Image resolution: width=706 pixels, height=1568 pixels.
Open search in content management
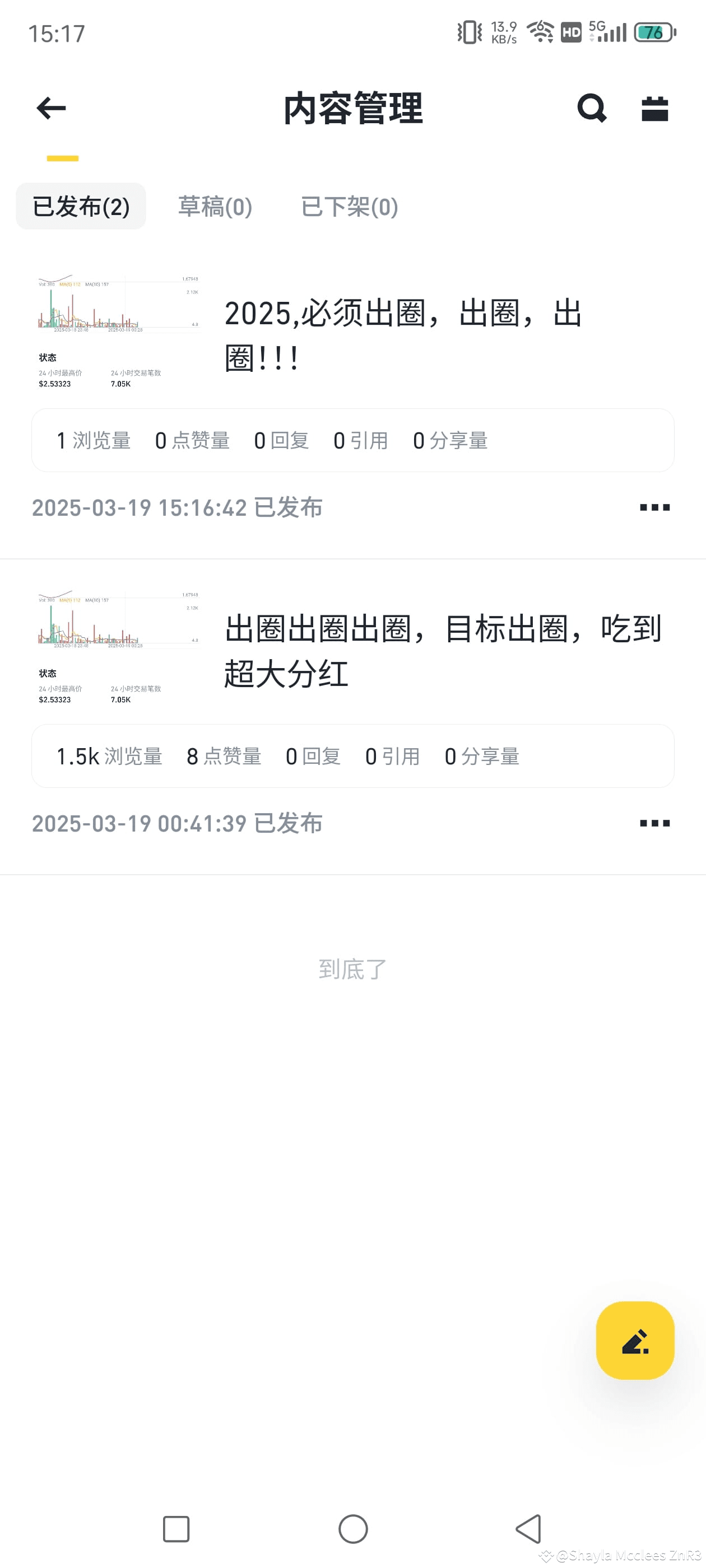coord(592,108)
